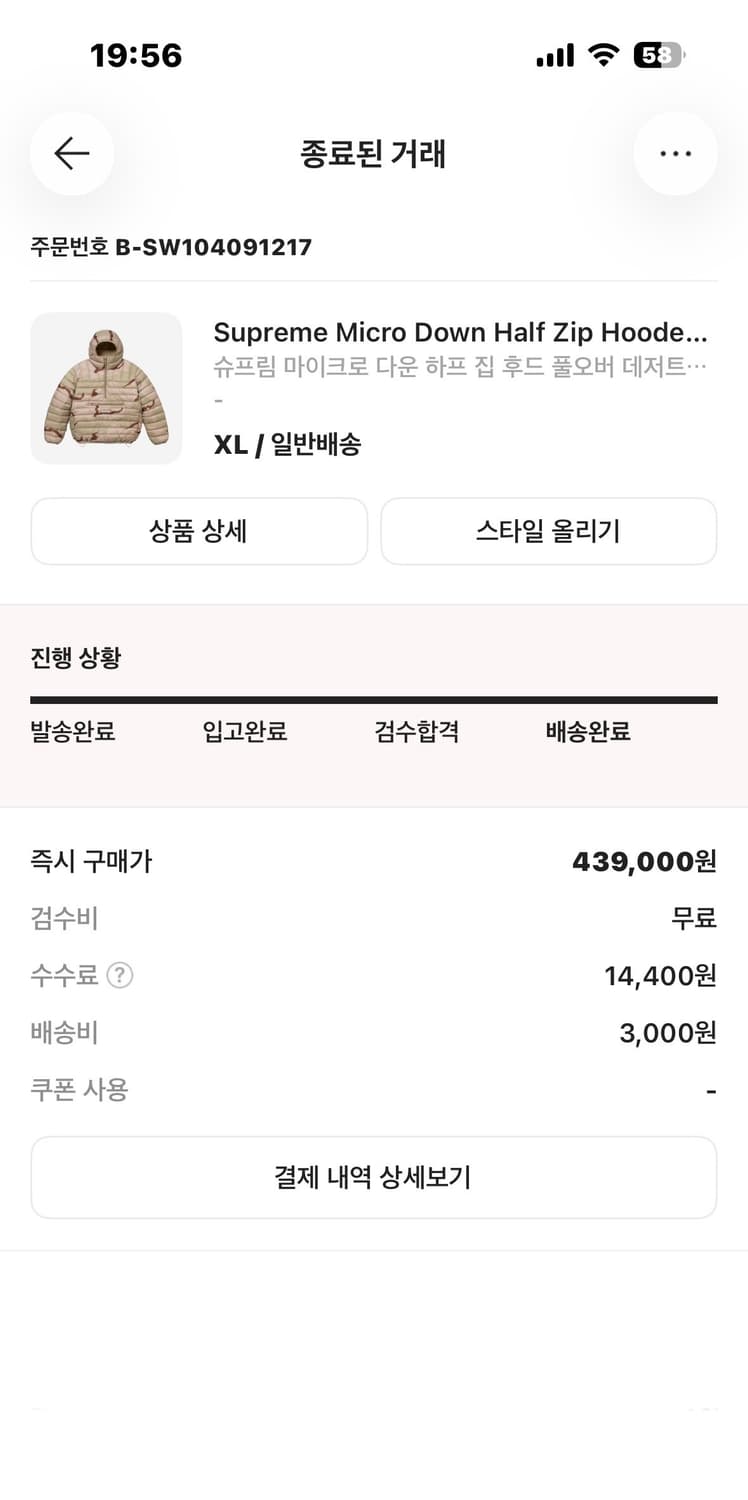Open 결제 내역 상세보기 payment details
The height and width of the screenshot is (1500, 748).
click(x=373, y=1177)
